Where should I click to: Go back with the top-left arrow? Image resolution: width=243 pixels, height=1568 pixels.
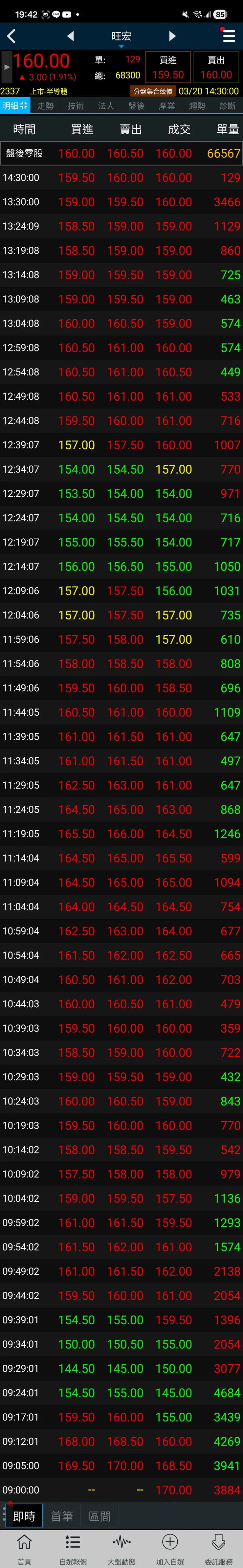11,36
